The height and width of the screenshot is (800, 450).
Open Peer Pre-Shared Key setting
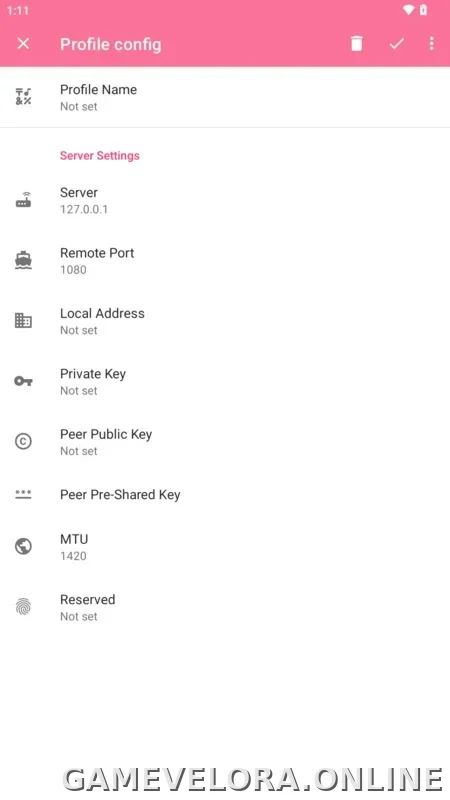tap(225, 494)
